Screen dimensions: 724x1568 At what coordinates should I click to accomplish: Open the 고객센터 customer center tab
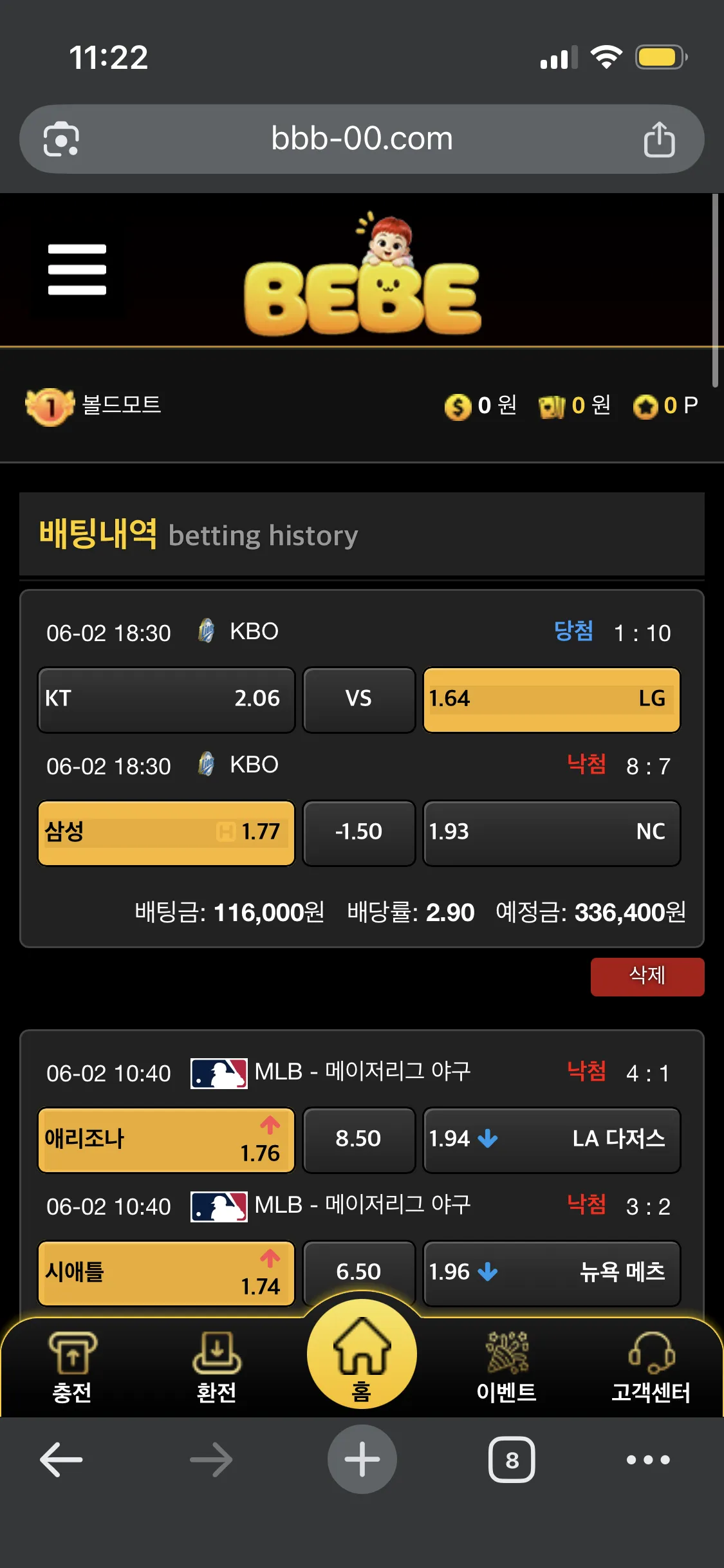click(x=651, y=1367)
